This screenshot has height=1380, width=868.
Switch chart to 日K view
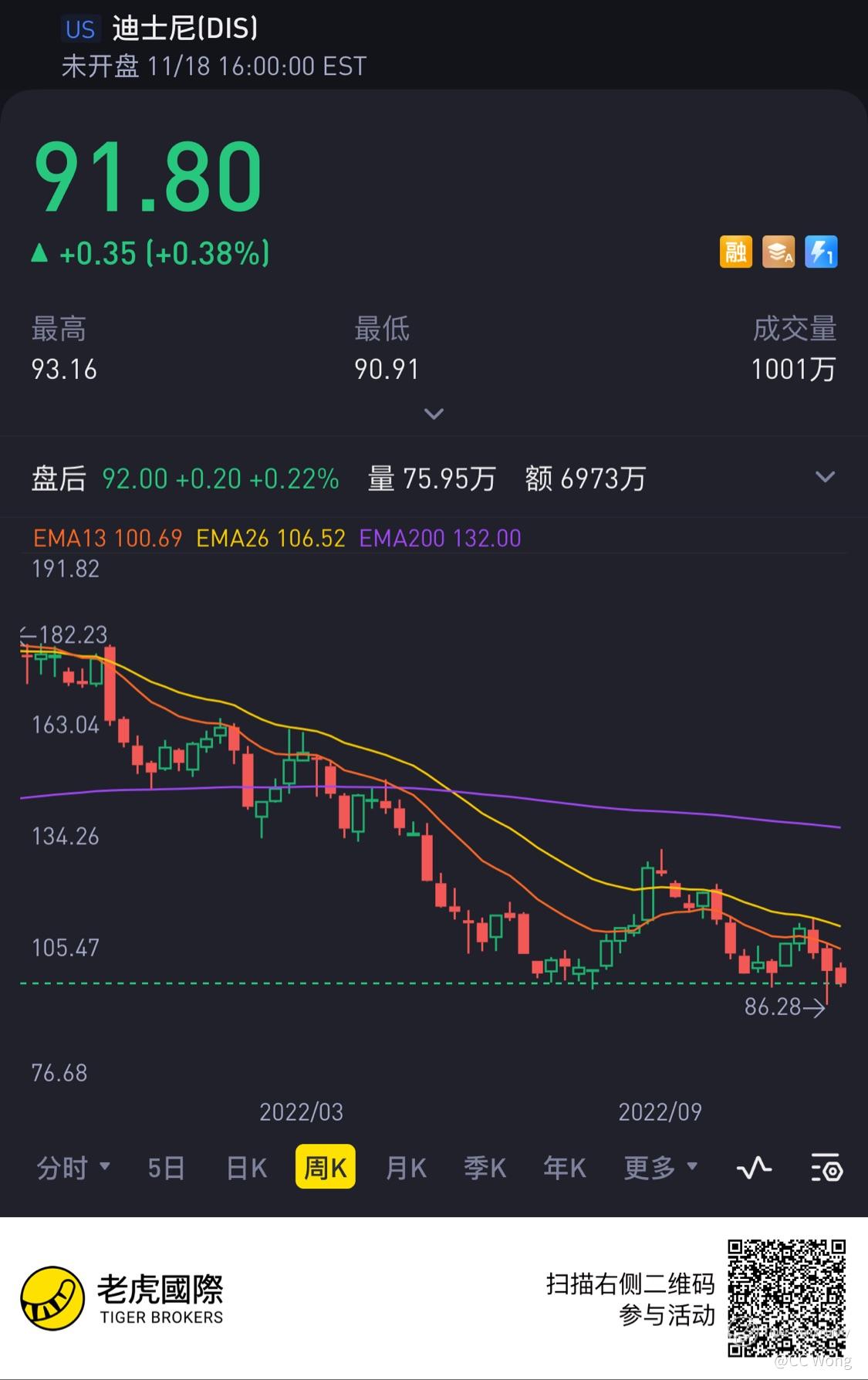pos(247,1168)
